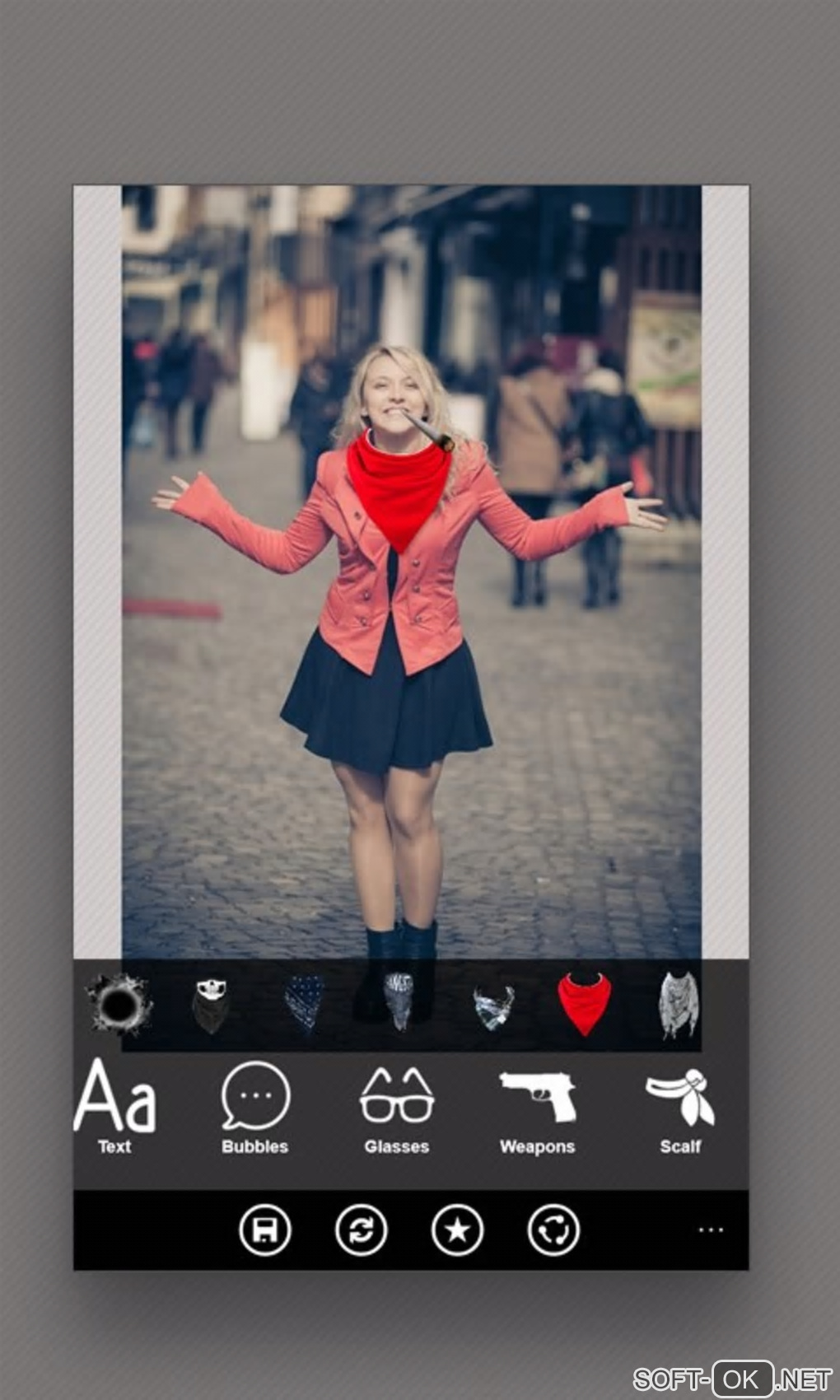The height and width of the screenshot is (1400, 840).
Task: Pick the white fringed scarf sticker
Action: coord(679,1005)
